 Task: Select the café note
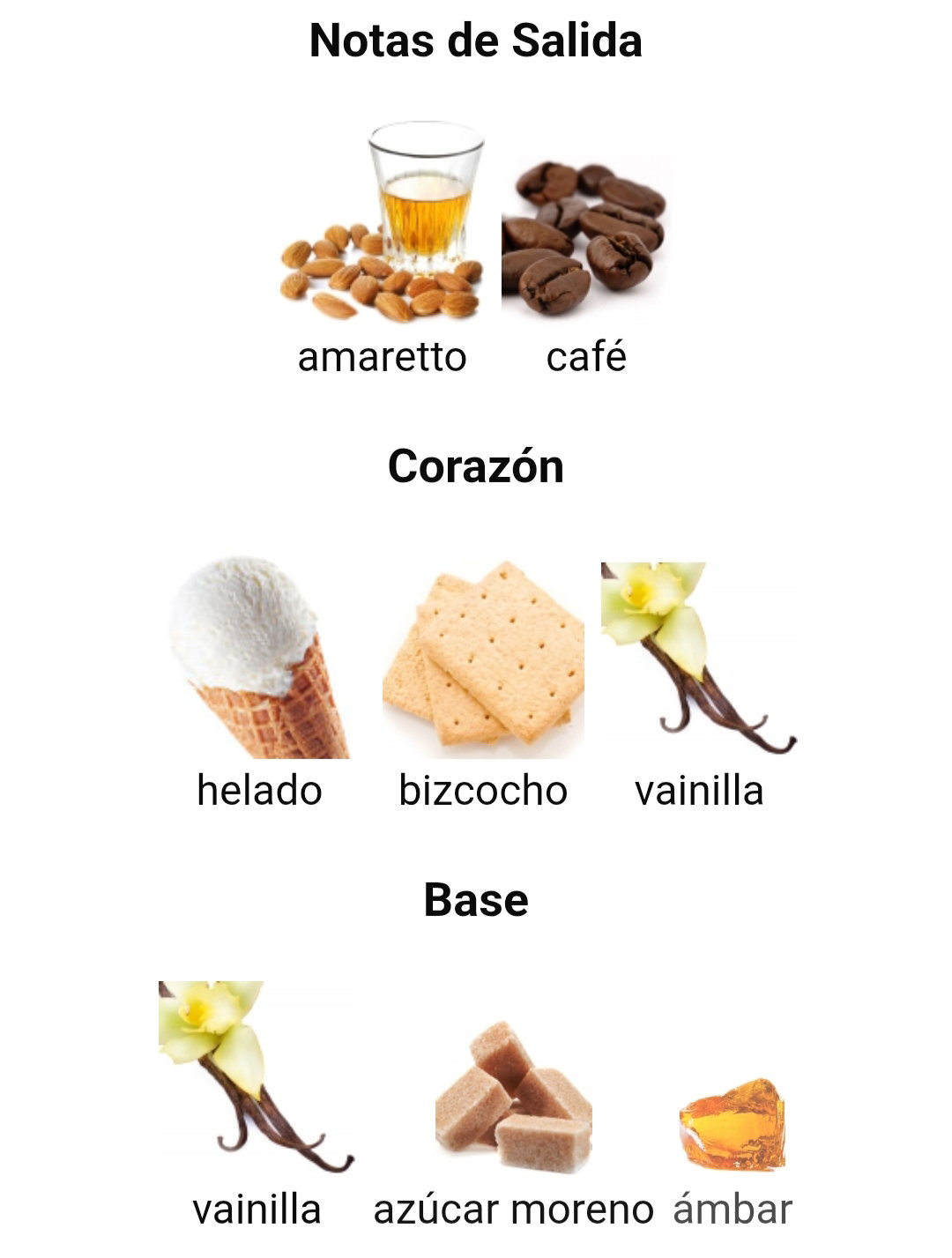point(585,238)
